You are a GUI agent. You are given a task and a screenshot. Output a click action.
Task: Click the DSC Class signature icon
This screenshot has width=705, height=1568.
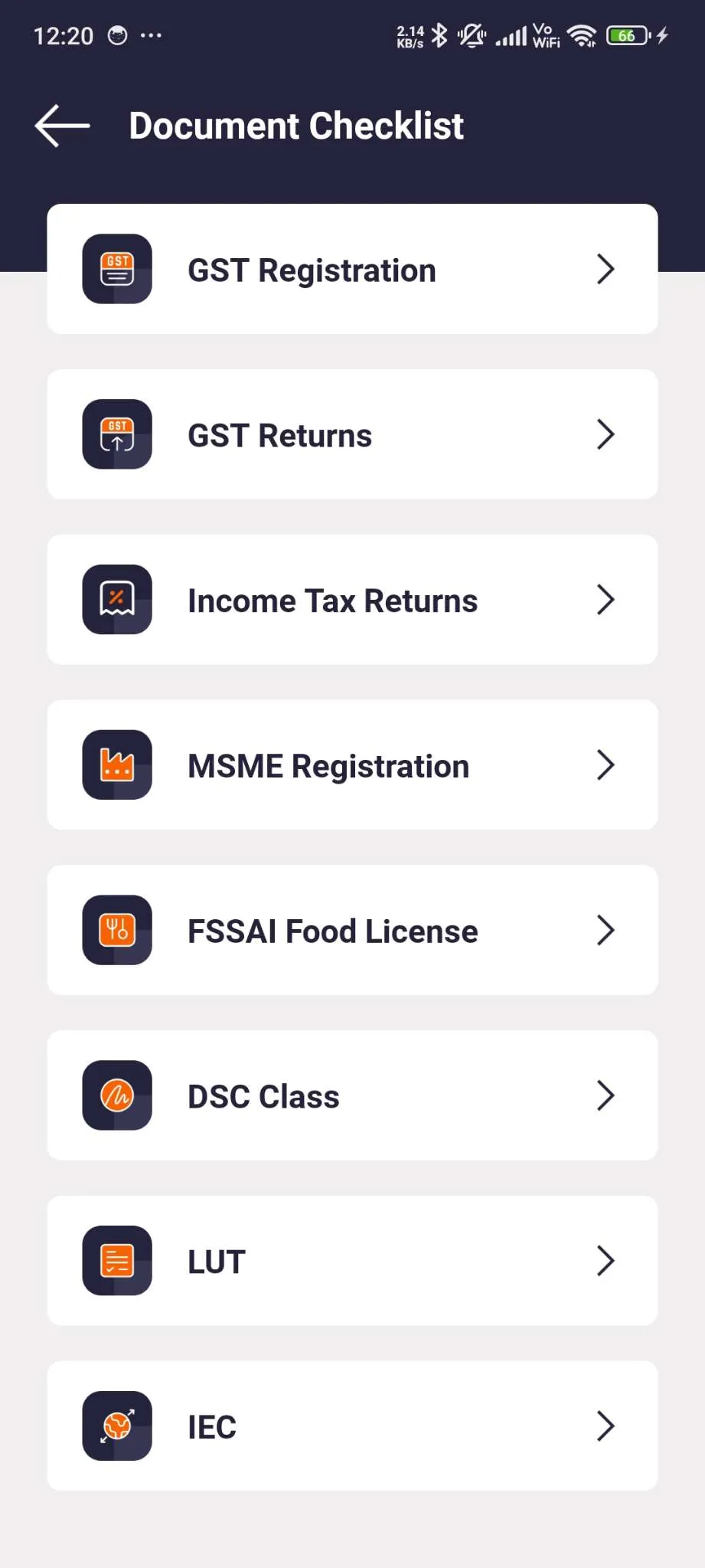pyautogui.click(x=116, y=1095)
